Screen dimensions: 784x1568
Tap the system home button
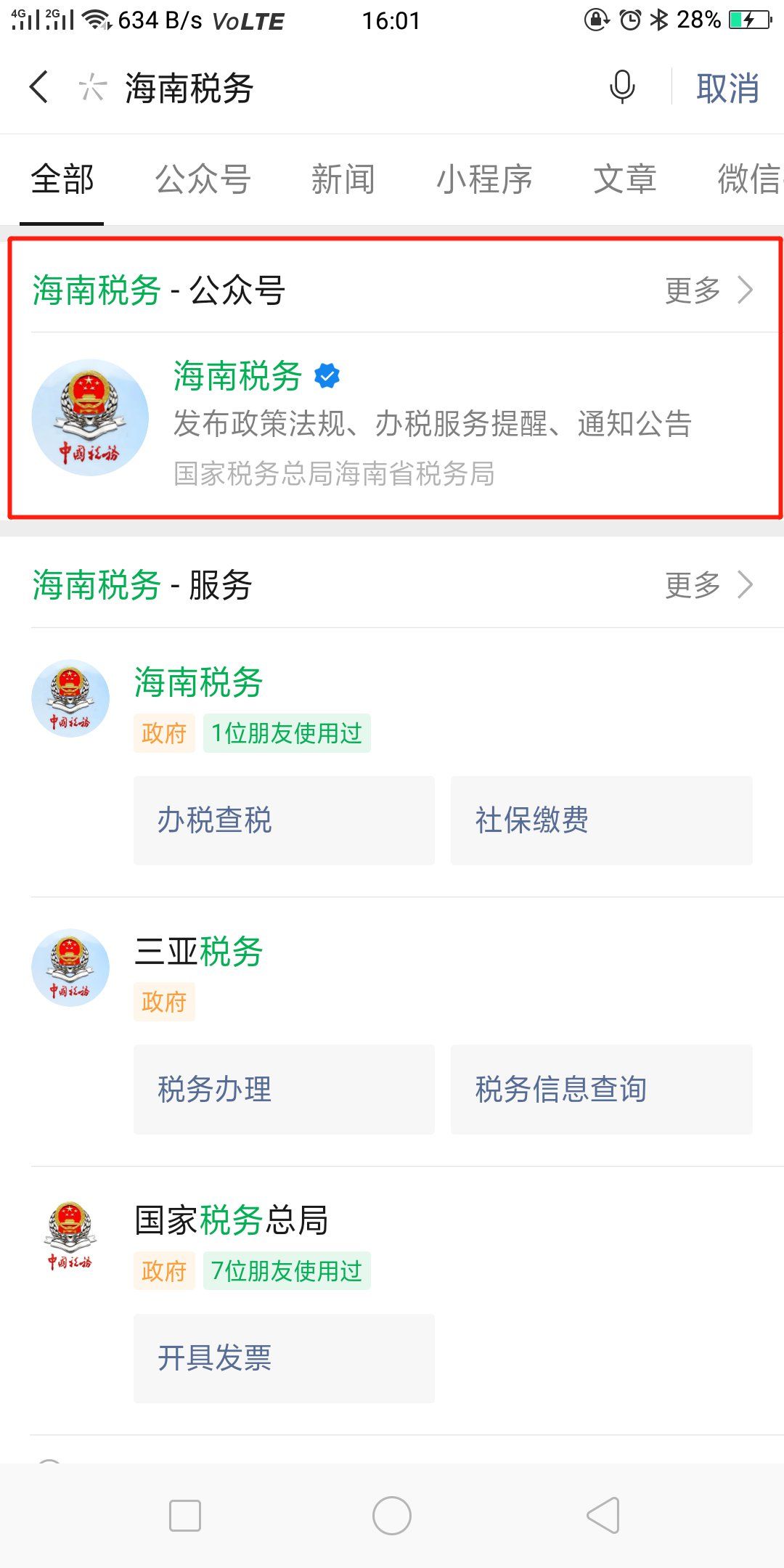(392, 1516)
